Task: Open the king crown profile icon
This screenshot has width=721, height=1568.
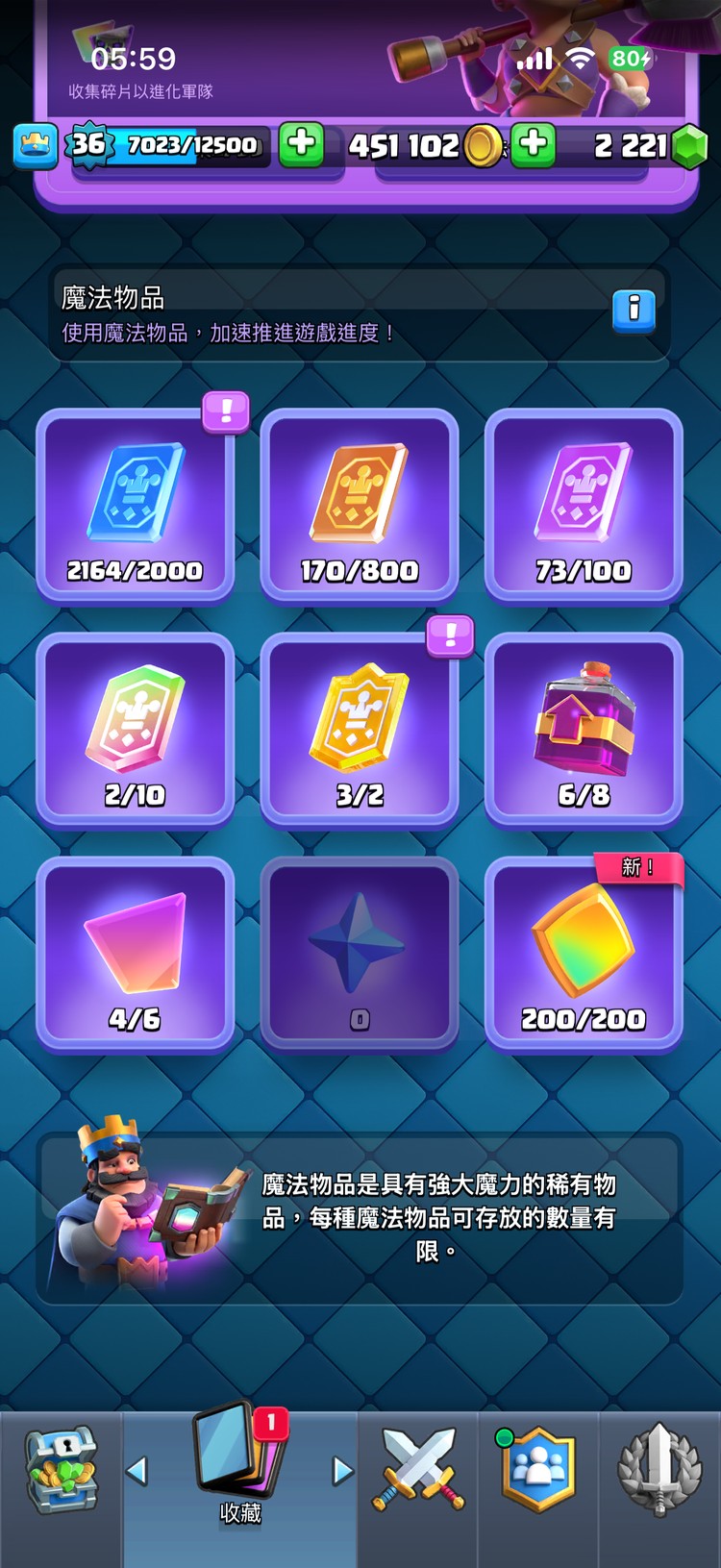Action: (x=36, y=146)
